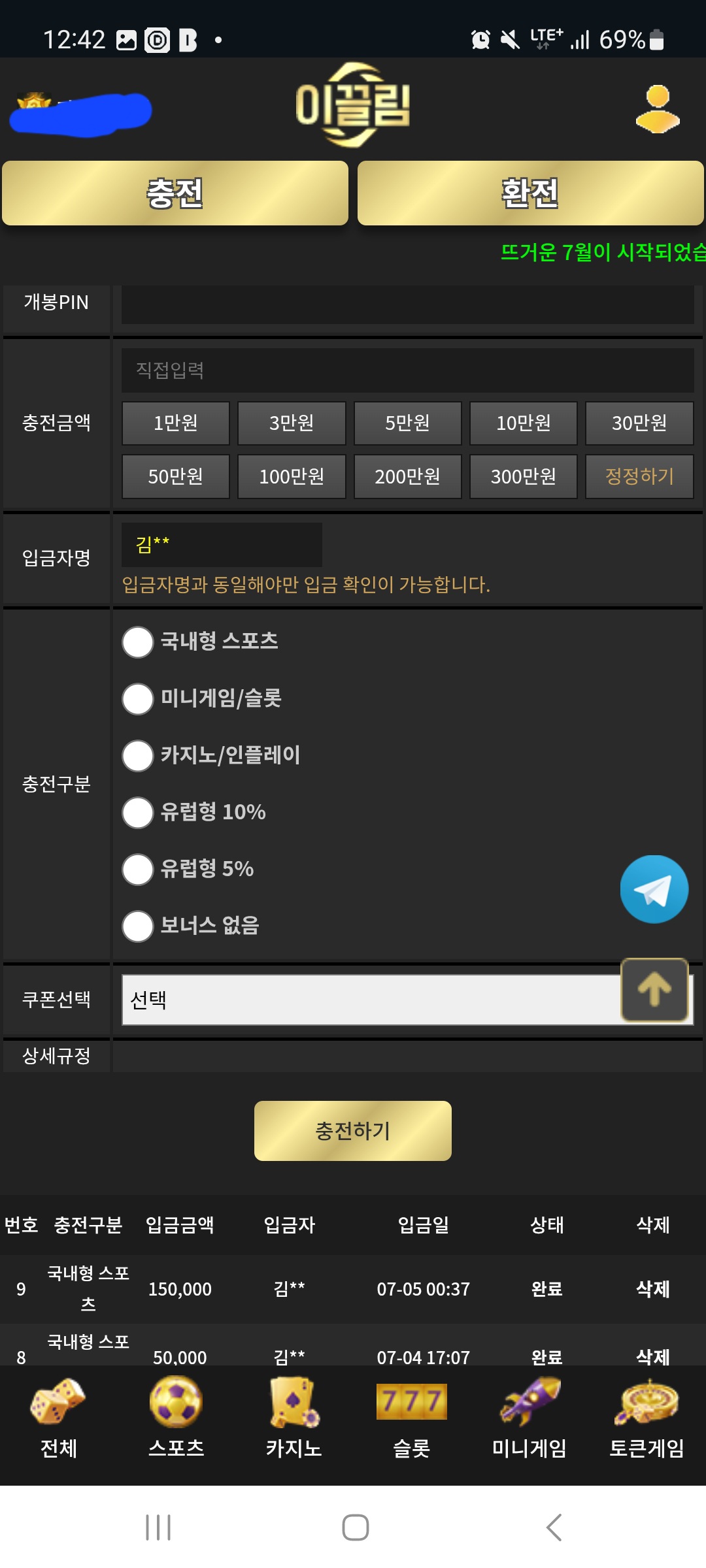The image size is (706, 1568).
Task: Jump to top with the arrow button
Action: coord(654,990)
